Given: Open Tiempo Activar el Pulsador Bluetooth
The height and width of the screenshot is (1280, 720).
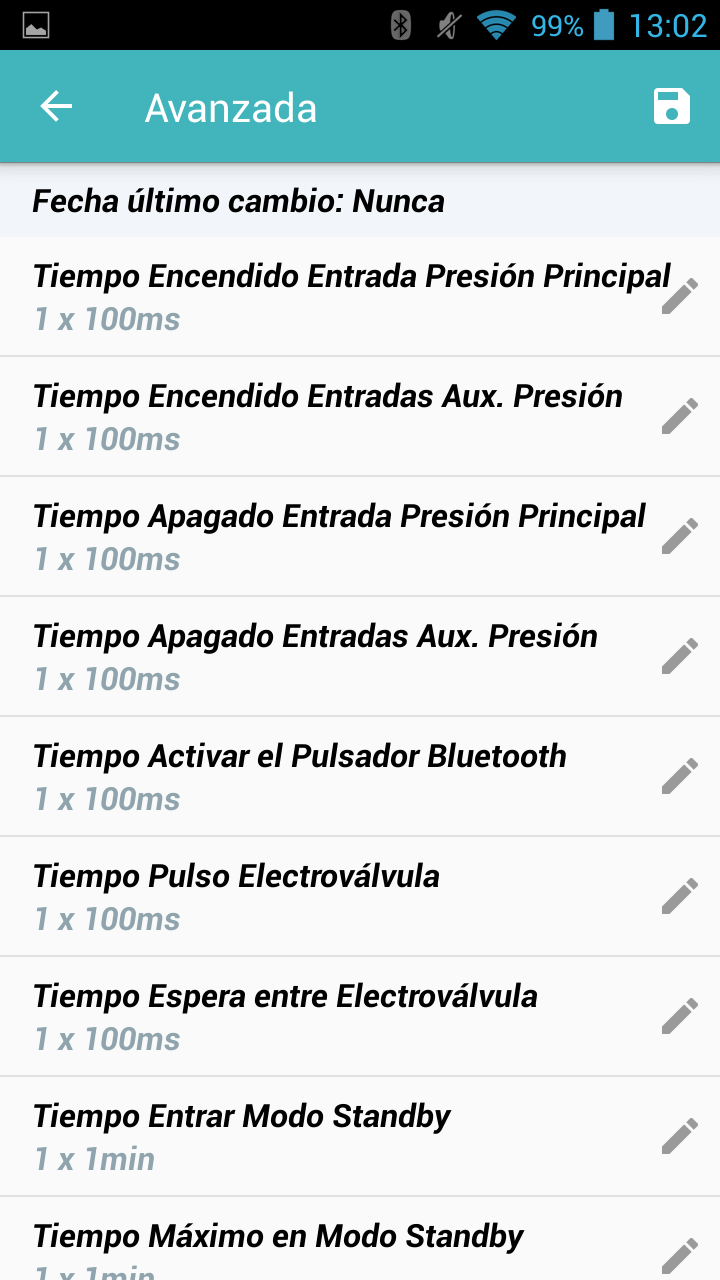Looking at the screenshot, I should coord(300,776).
